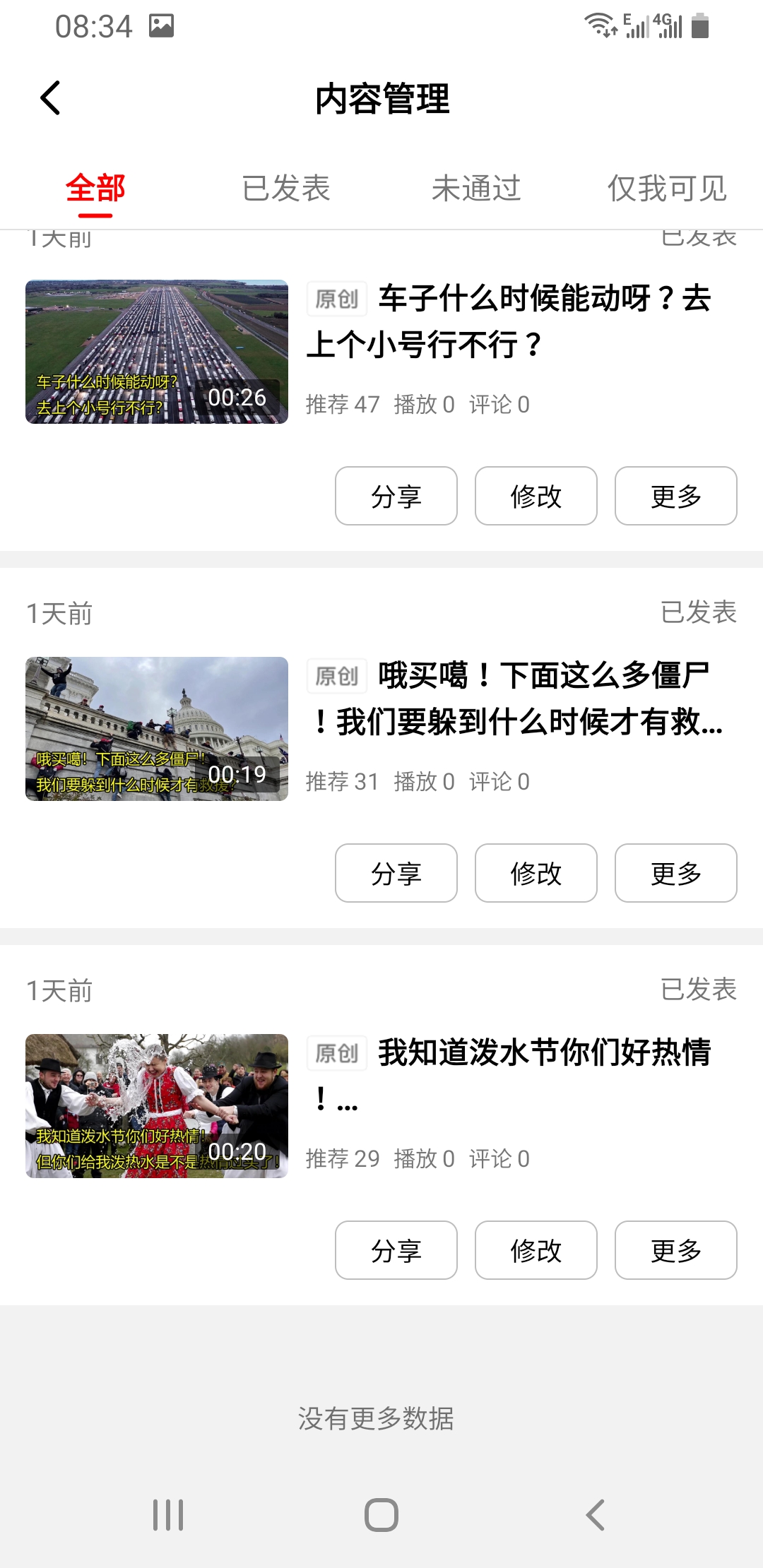This screenshot has width=763, height=1568.
Task: Tap 修改 on the first video
Action: click(536, 496)
